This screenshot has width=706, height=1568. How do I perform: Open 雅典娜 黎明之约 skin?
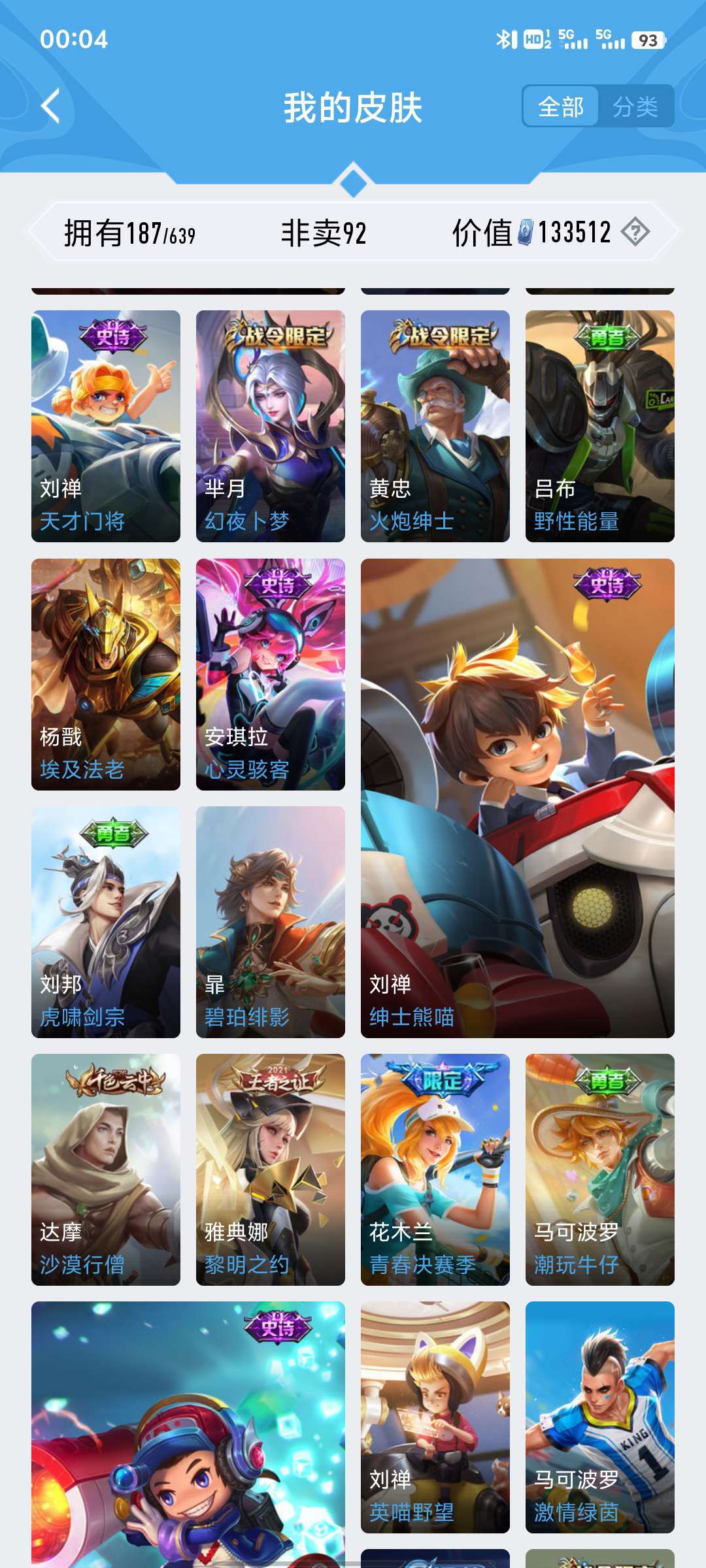pos(271,1169)
